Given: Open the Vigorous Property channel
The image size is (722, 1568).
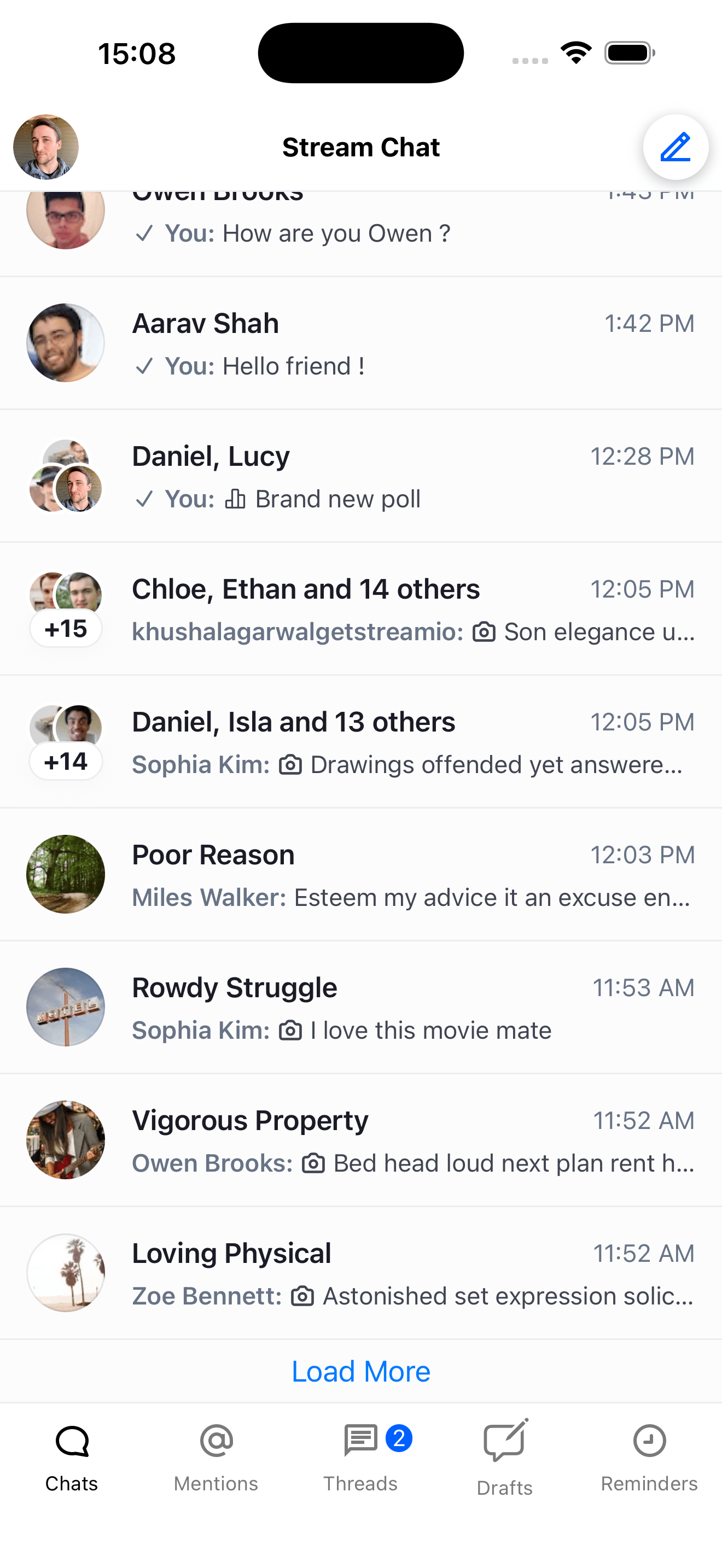Looking at the screenshot, I should [360, 1140].
